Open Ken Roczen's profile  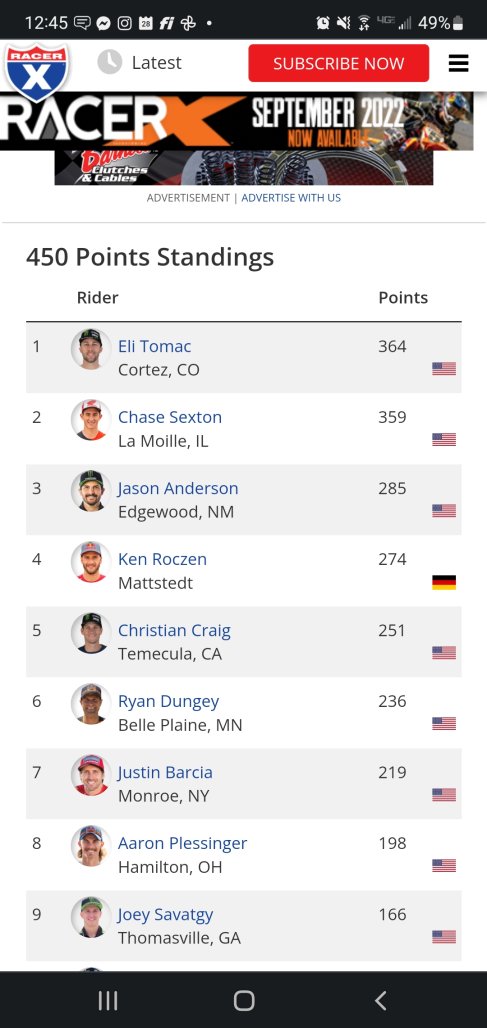(x=163, y=559)
